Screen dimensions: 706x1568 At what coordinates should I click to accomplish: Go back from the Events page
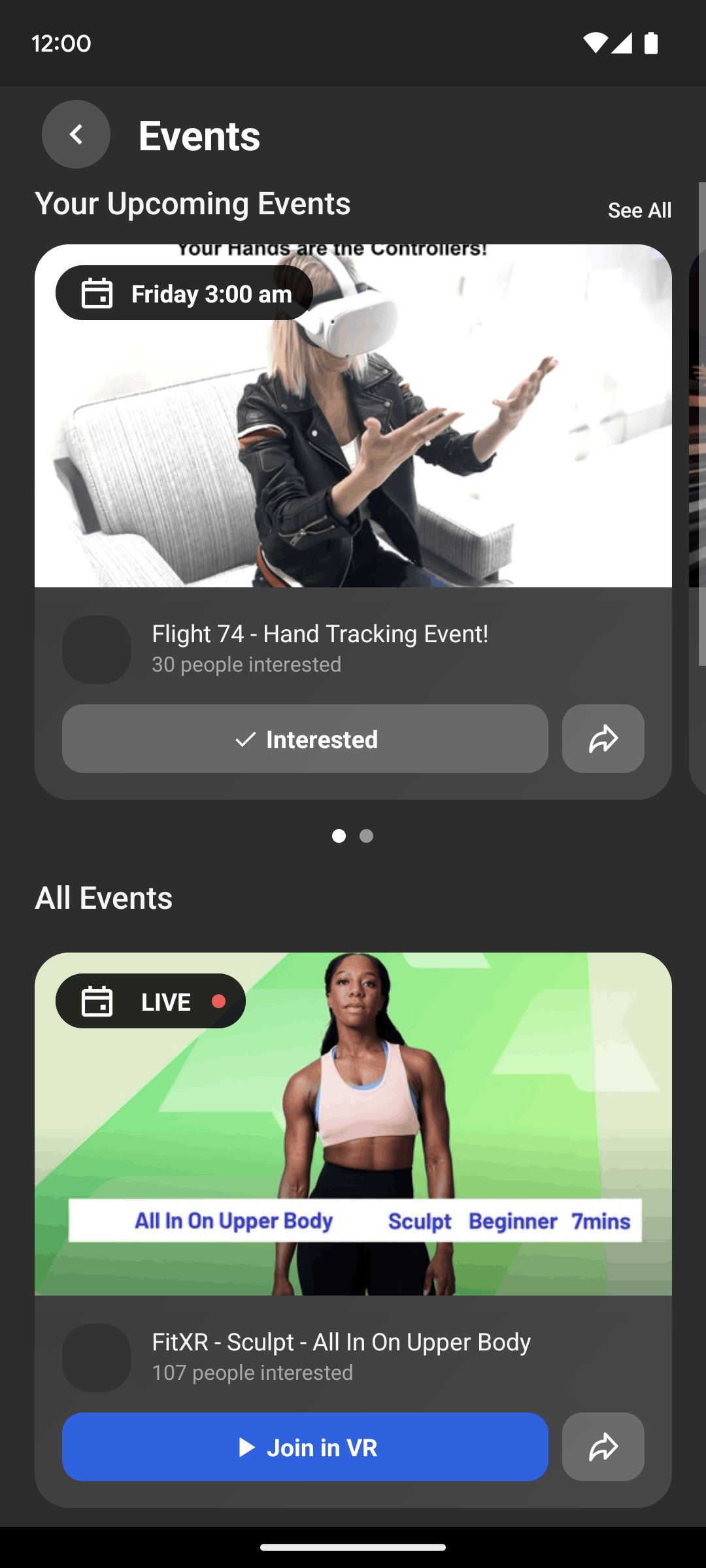[76, 135]
